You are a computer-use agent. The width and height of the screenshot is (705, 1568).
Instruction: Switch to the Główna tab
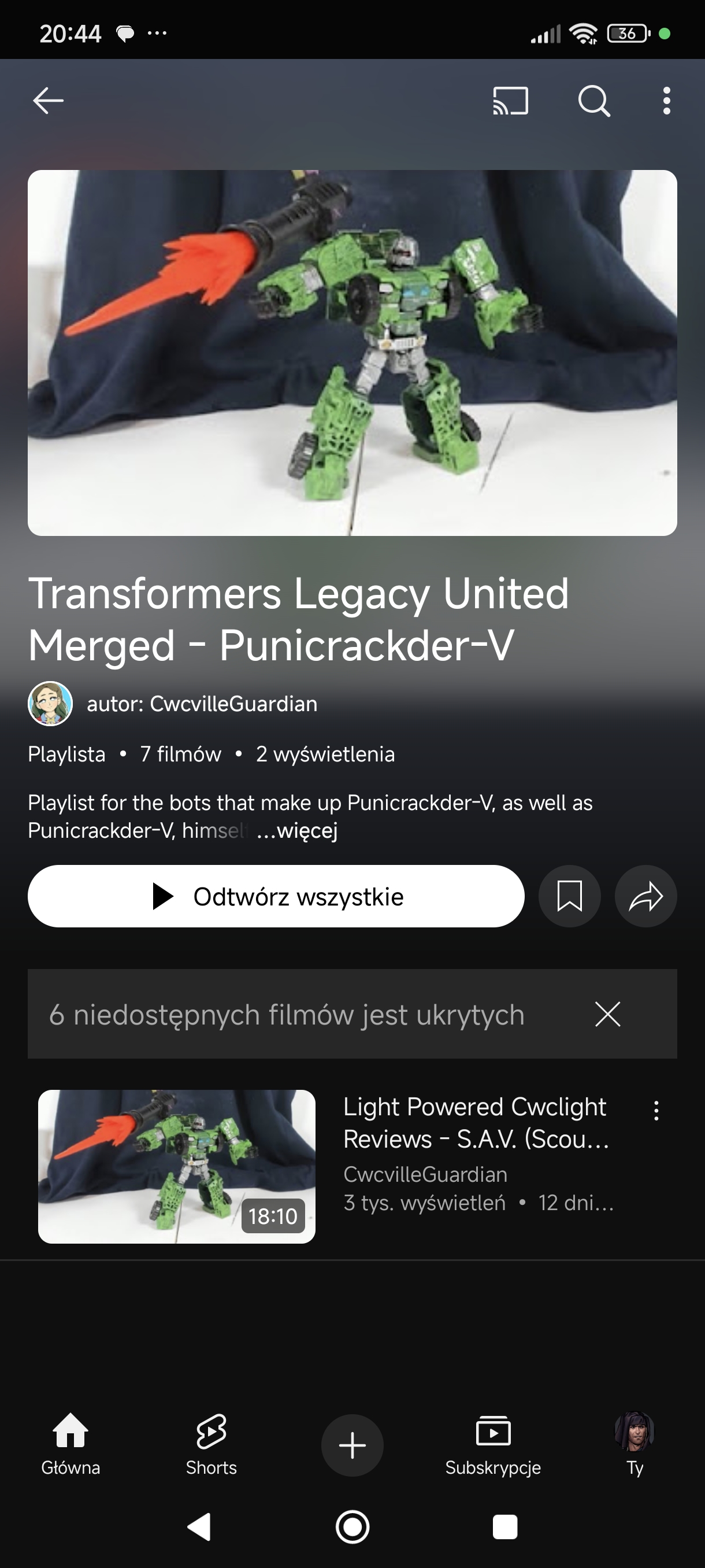[x=70, y=1444]
